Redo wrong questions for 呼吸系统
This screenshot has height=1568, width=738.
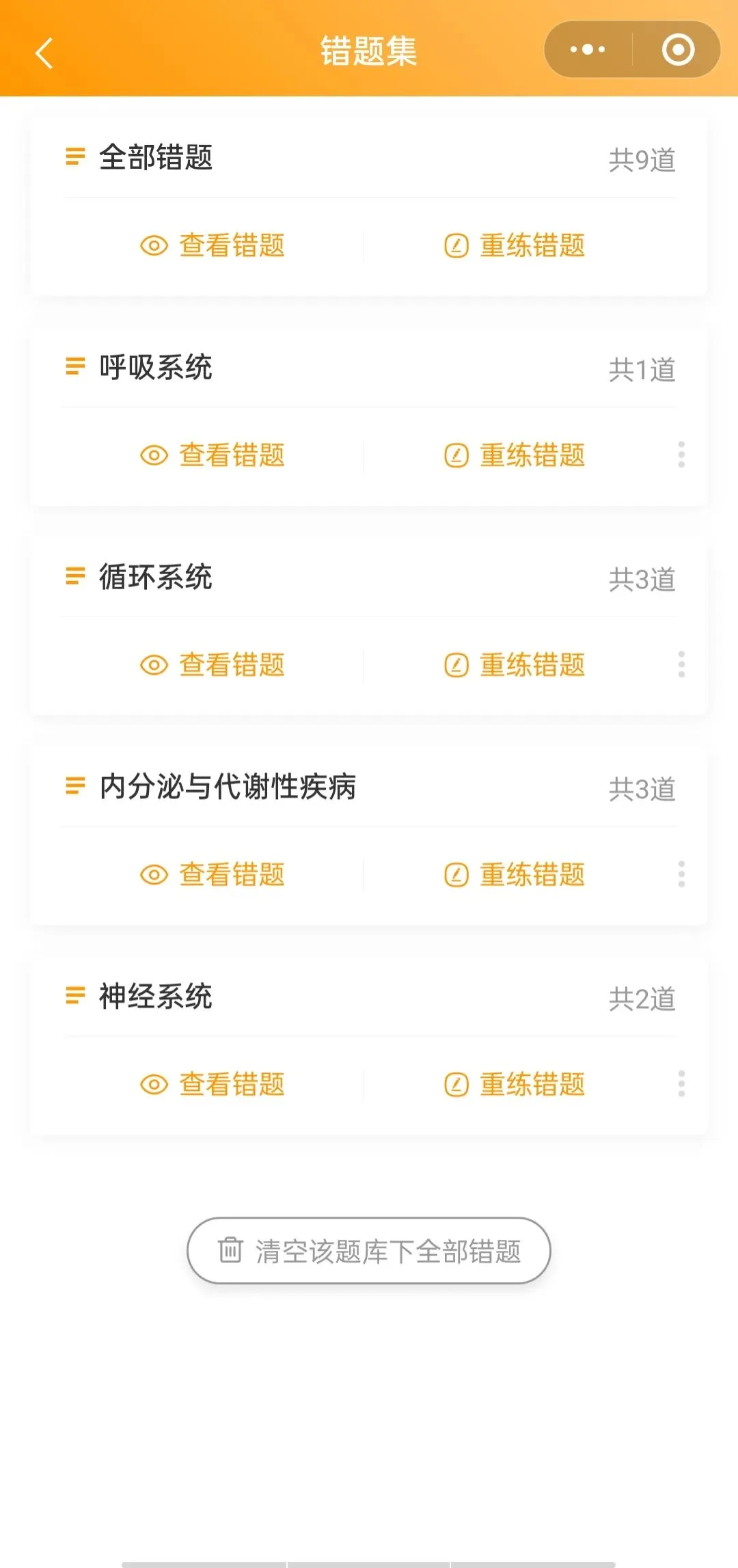coord(515,455)
